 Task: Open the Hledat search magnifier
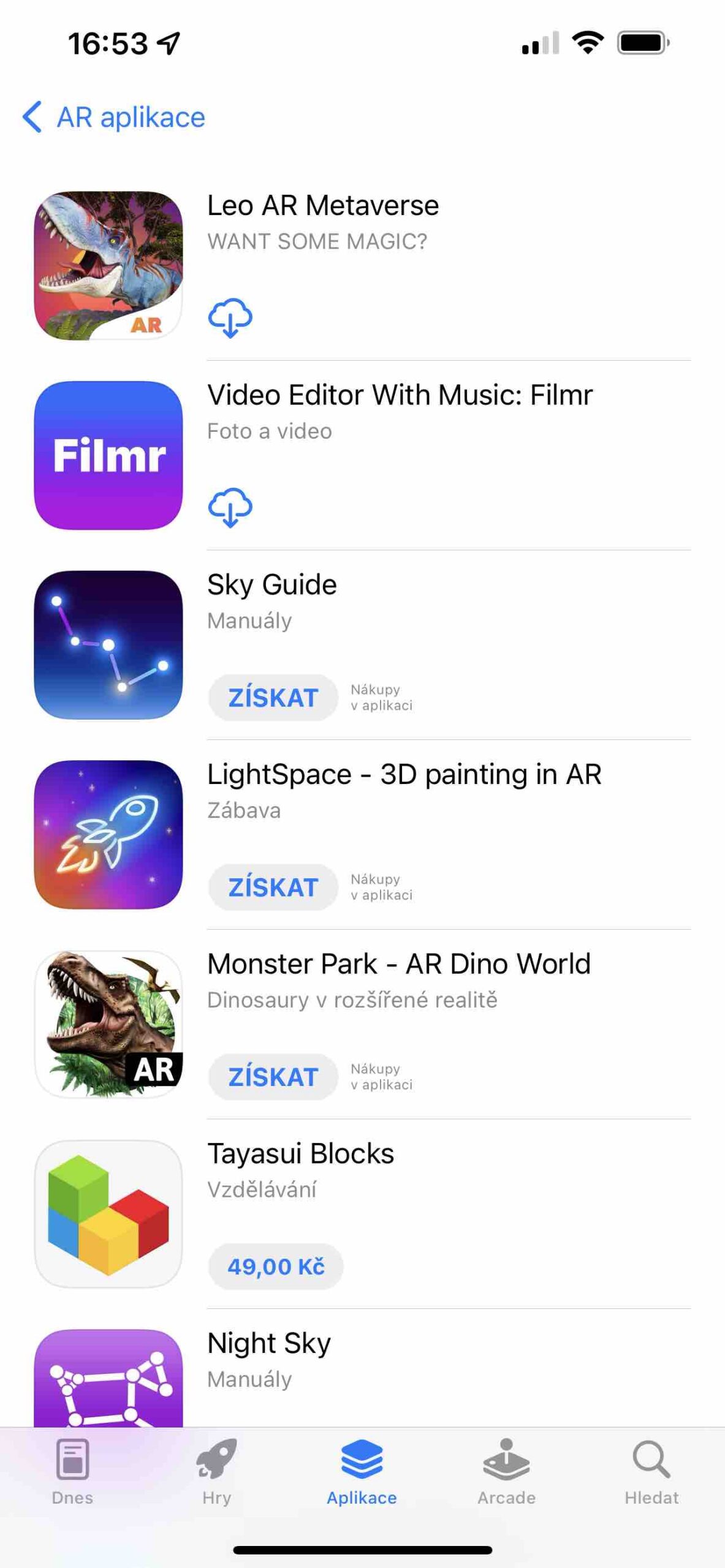click(651, 1476)
